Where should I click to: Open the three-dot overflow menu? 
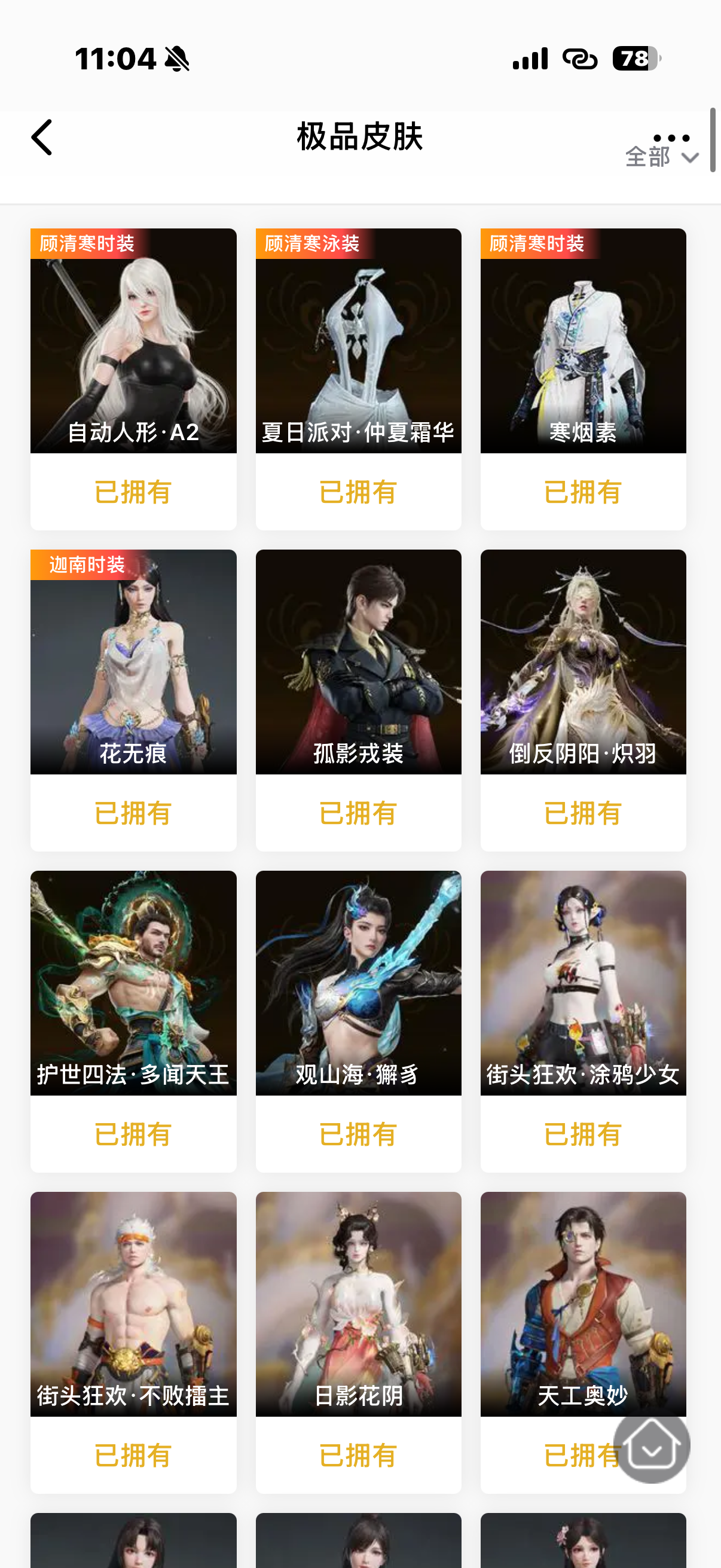click(x=671, y=138)
